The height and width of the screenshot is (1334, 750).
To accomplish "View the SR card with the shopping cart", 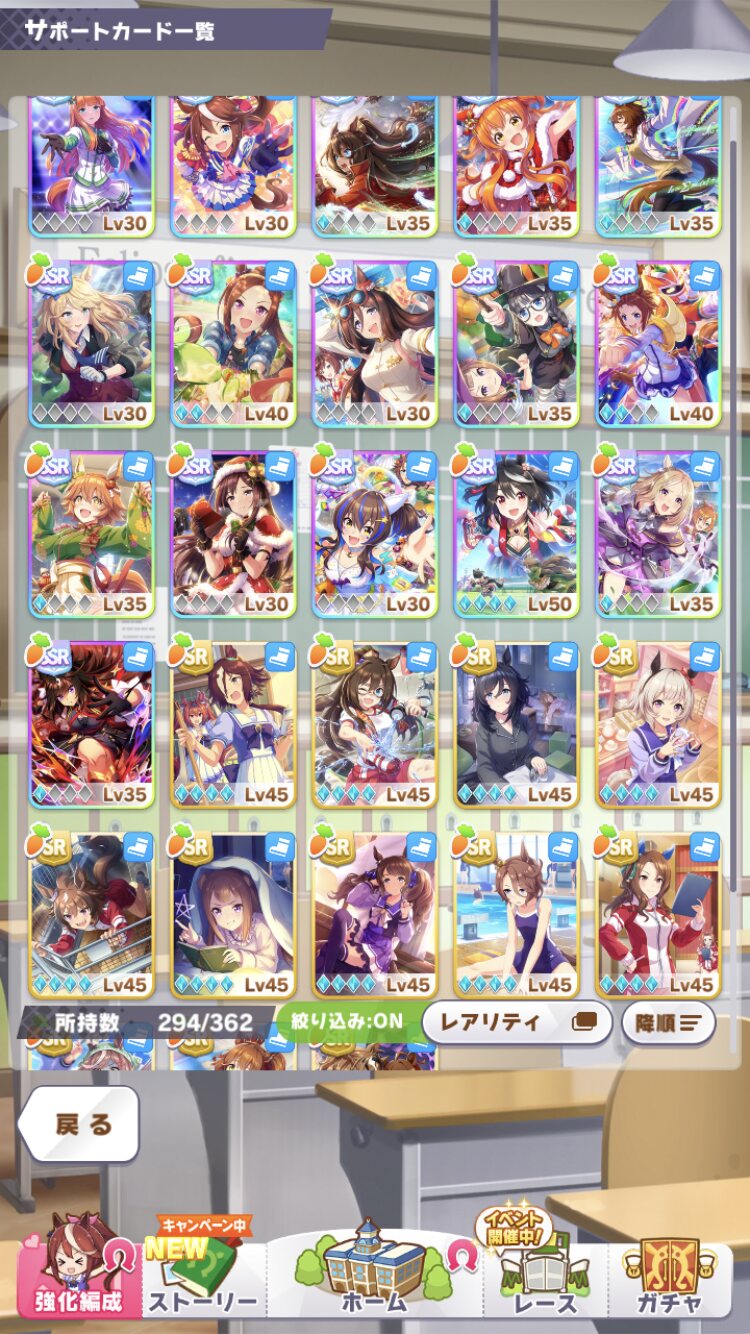I will (x=91, y=914).
